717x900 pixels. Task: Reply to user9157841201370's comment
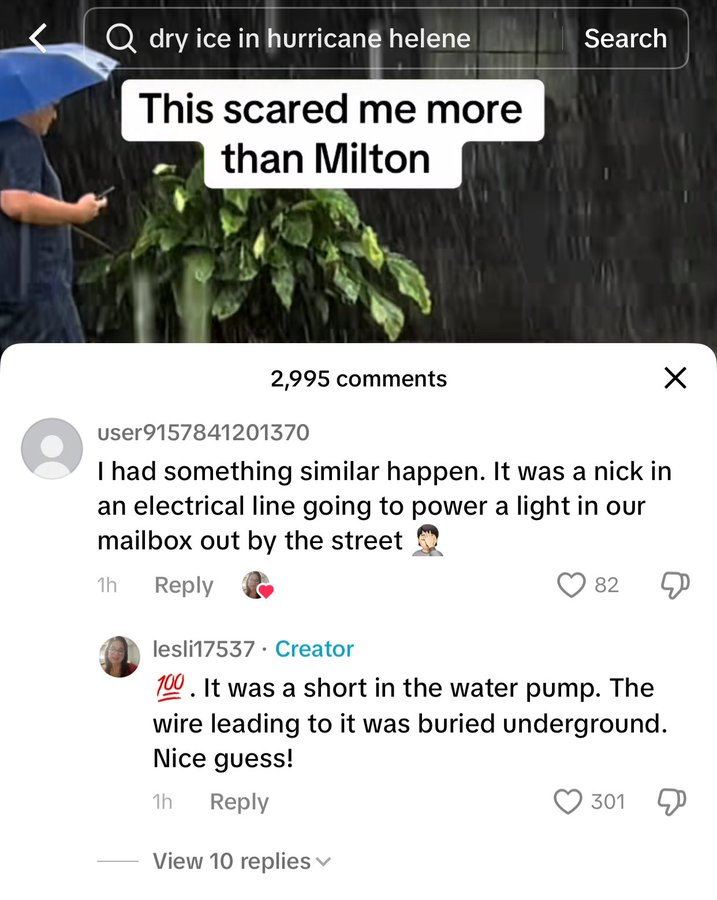[183, 585]
